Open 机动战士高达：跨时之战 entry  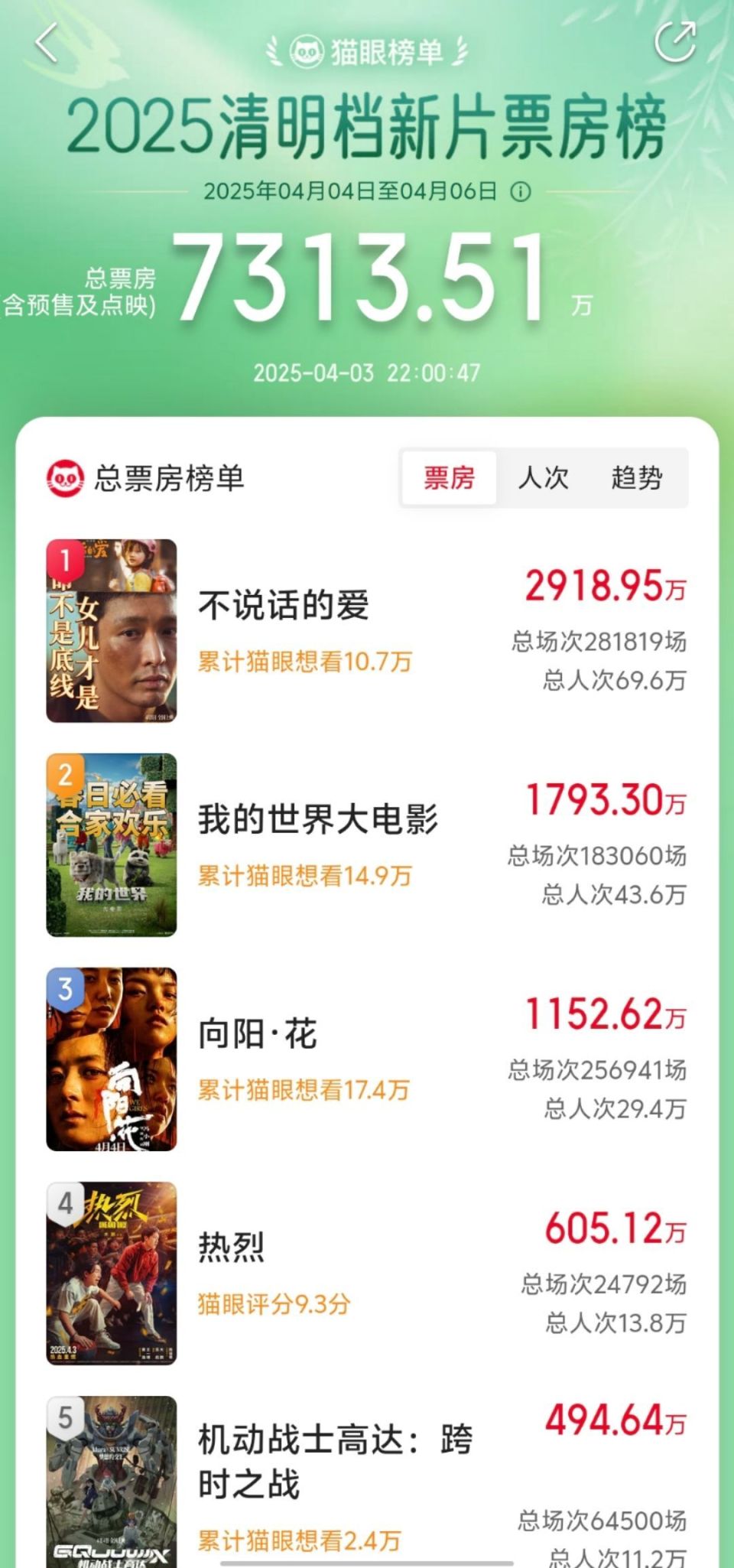(x=335, y=1461)
